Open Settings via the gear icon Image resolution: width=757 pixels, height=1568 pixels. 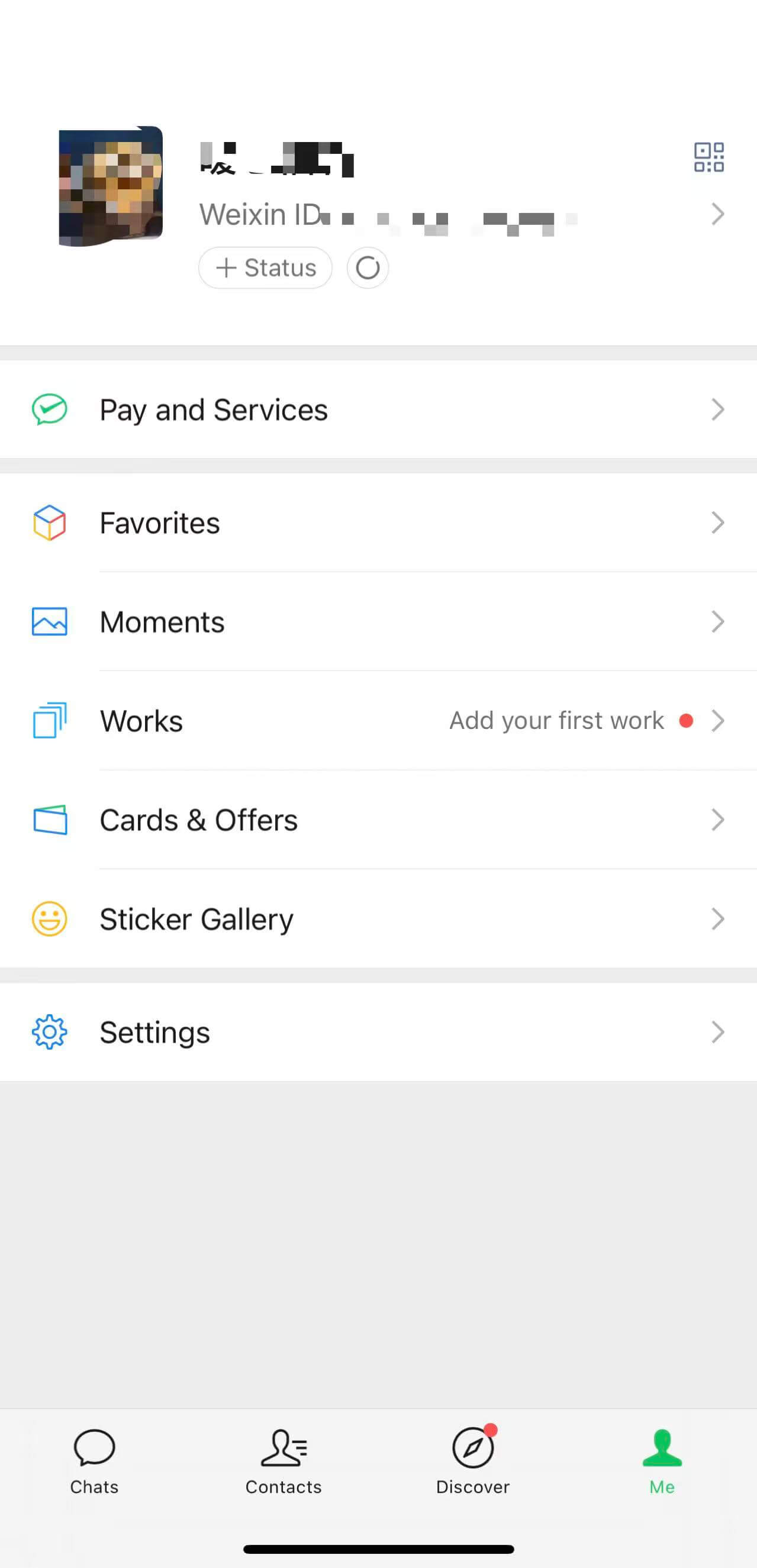tap(49, 1033)
